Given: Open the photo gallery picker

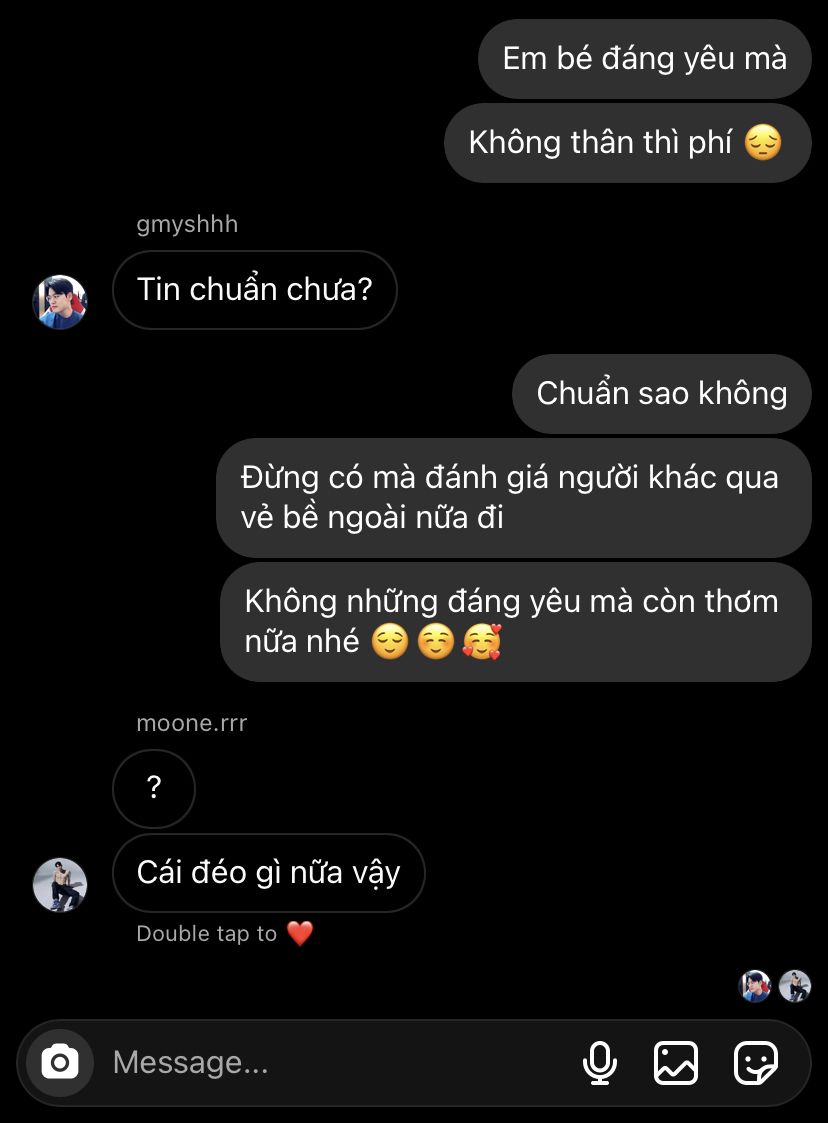Looking at the screenshot, I should tap(676, 1062).
